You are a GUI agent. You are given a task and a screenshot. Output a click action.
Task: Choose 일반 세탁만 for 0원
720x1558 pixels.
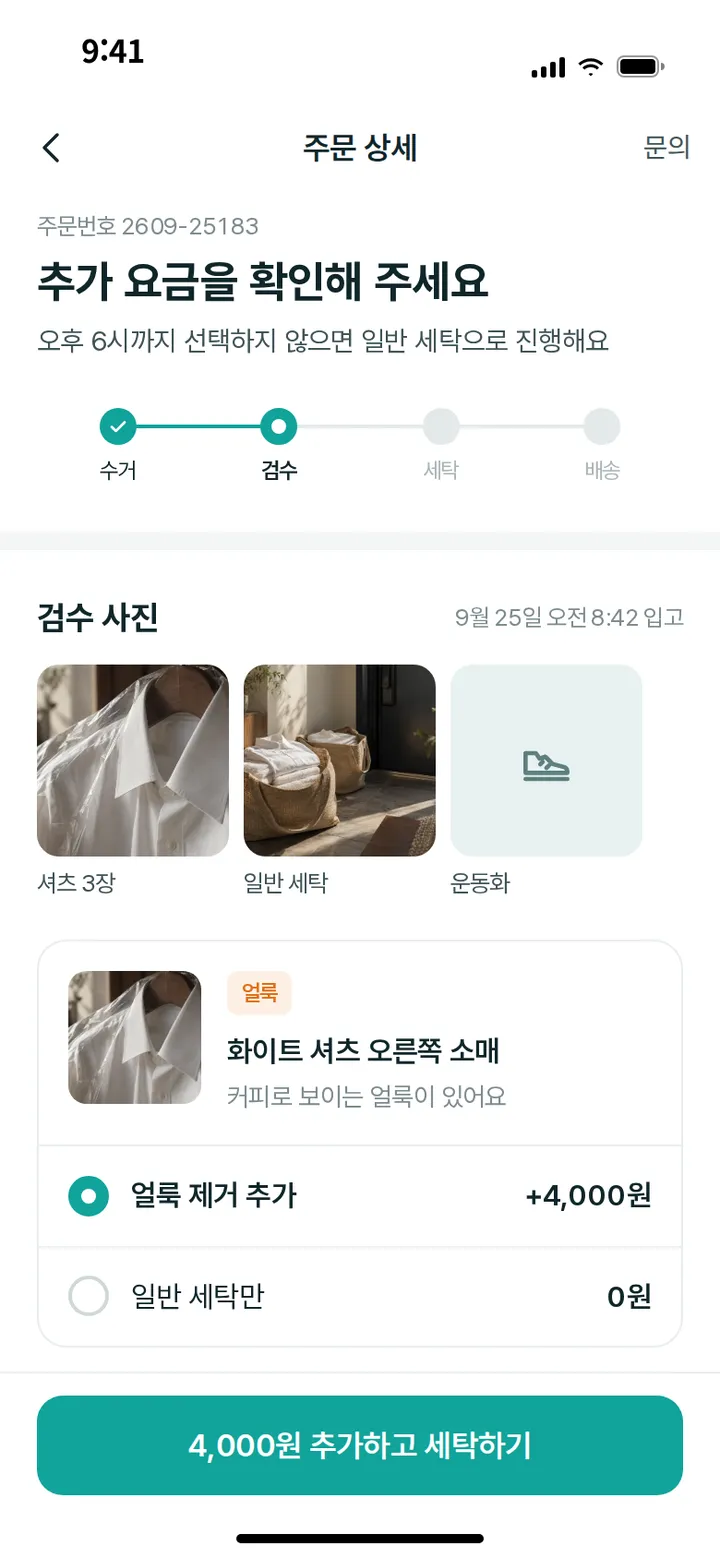(x=360, y=1297)
